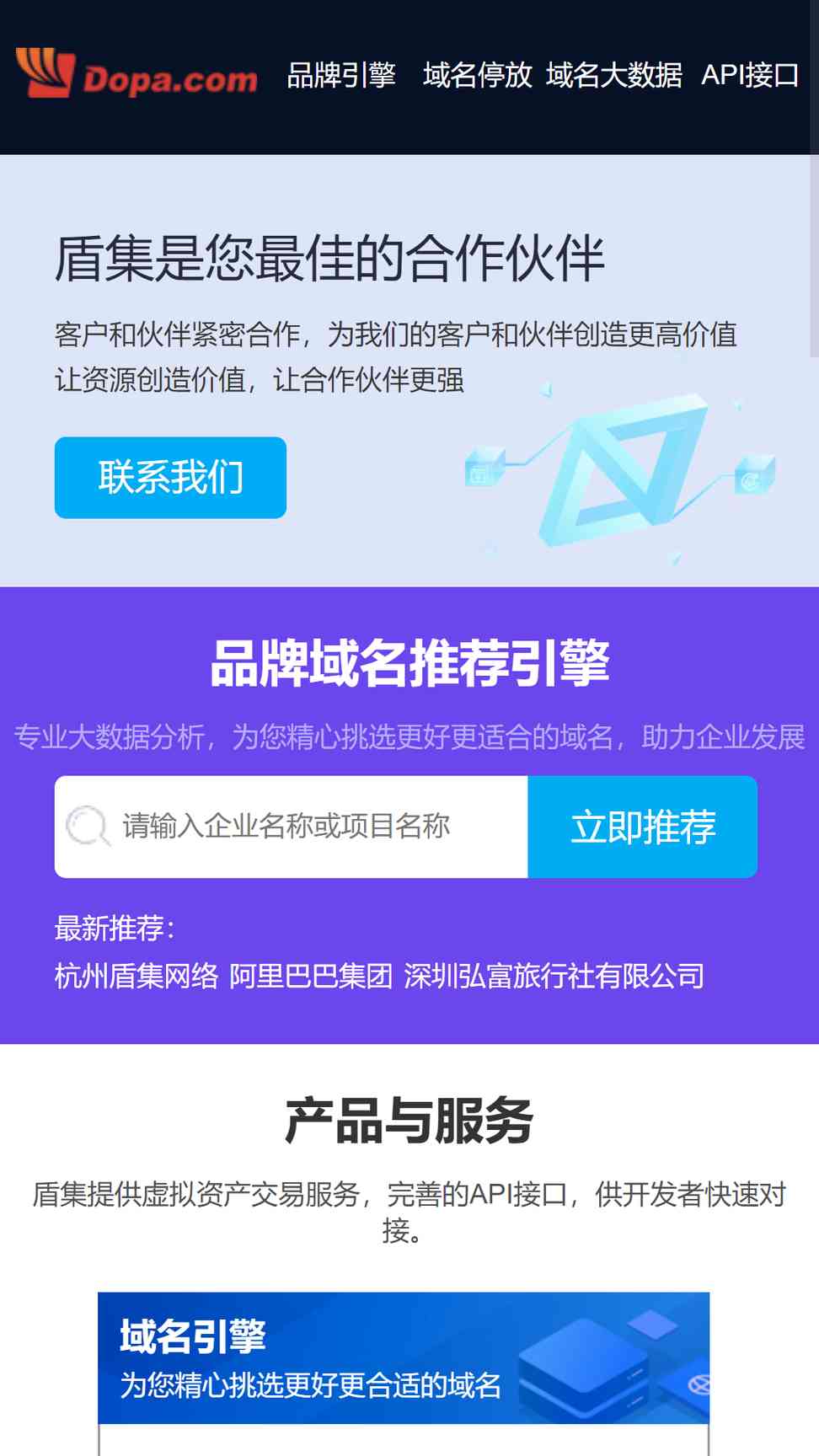Open 域名大数据 in the top menu

pyautogui.click(x=613, y=75)
